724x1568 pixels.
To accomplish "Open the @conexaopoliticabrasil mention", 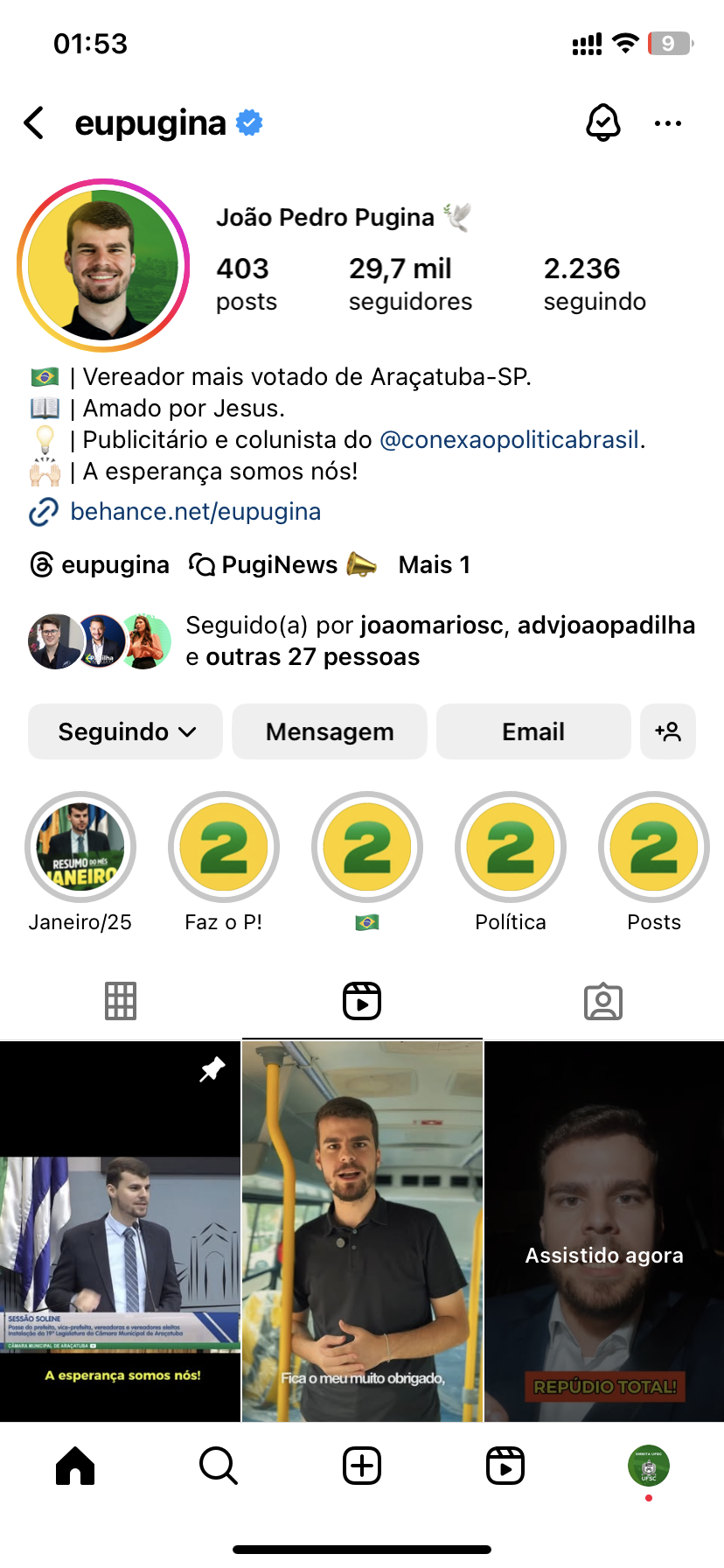I will coord(511,439).
